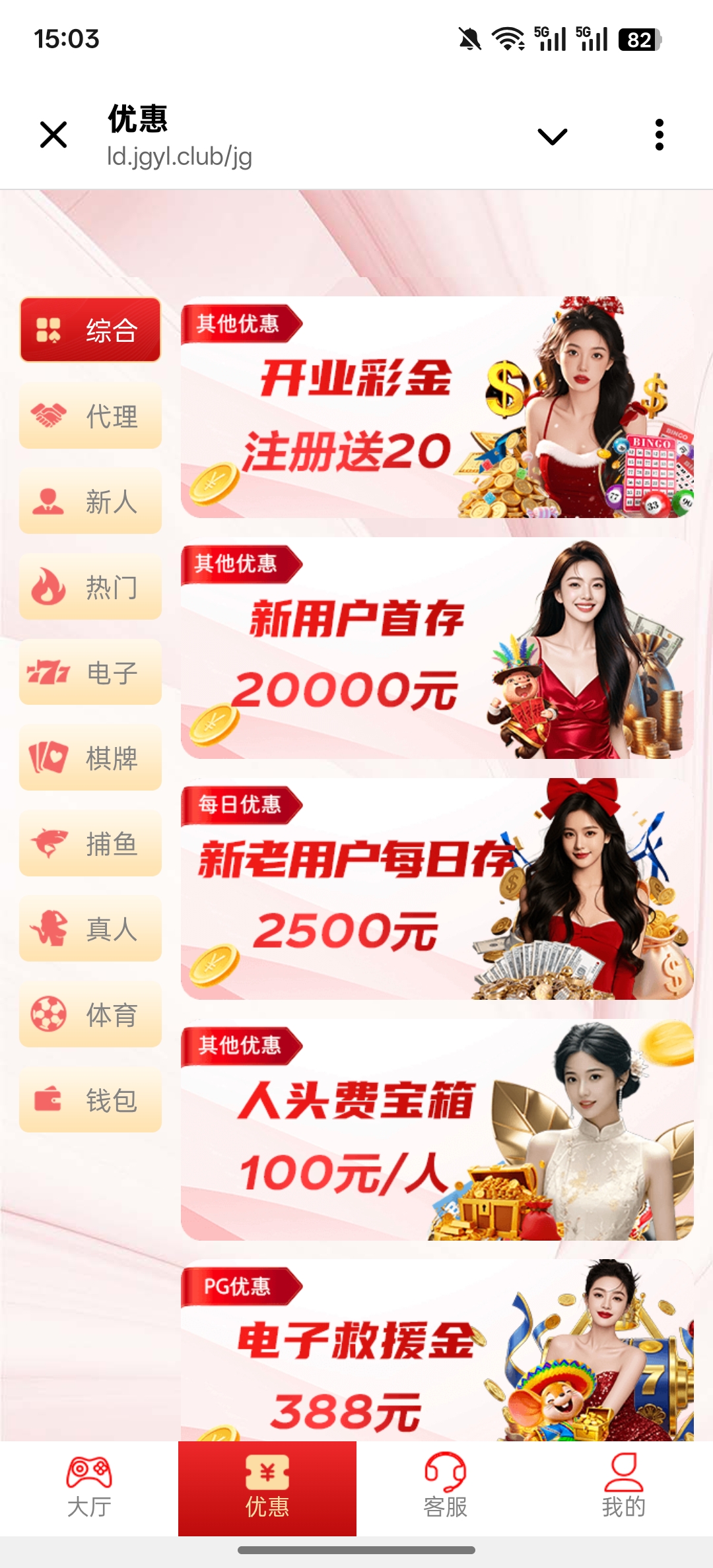Select the 综合 category
Viewport: 713px width, 1568px height.
point(90,330)
